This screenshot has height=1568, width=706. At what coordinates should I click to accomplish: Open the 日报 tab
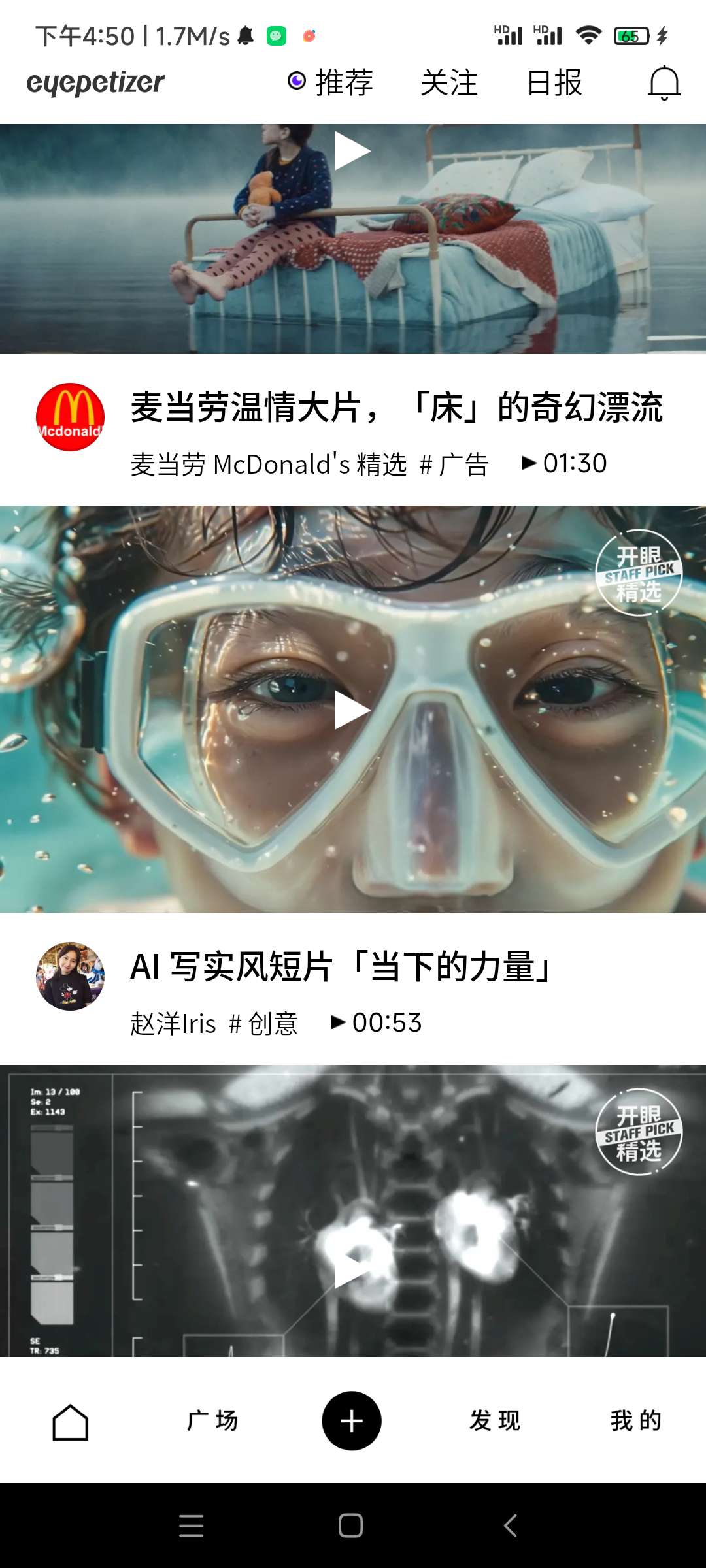554,83
